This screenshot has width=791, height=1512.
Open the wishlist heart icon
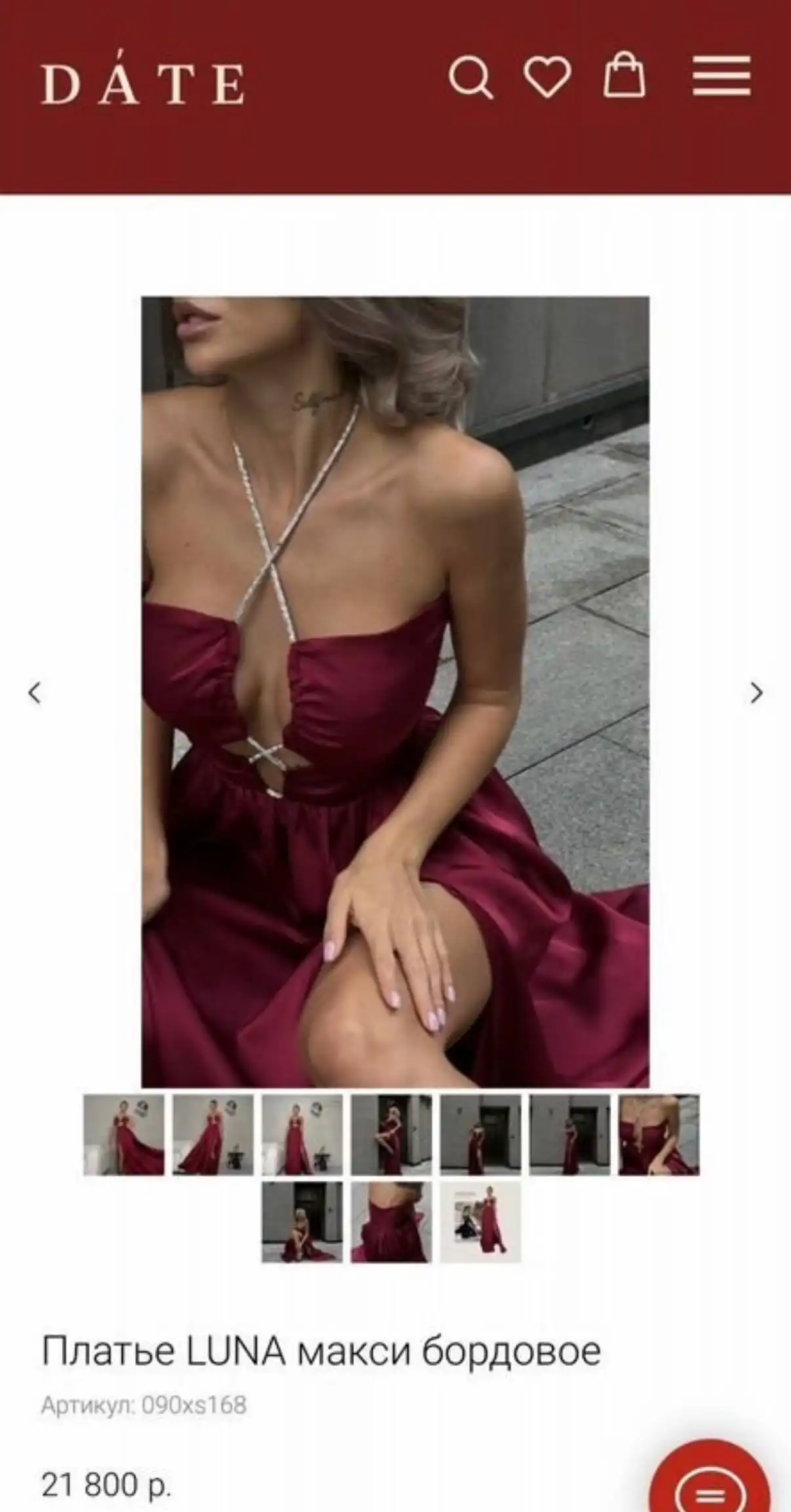546,77
